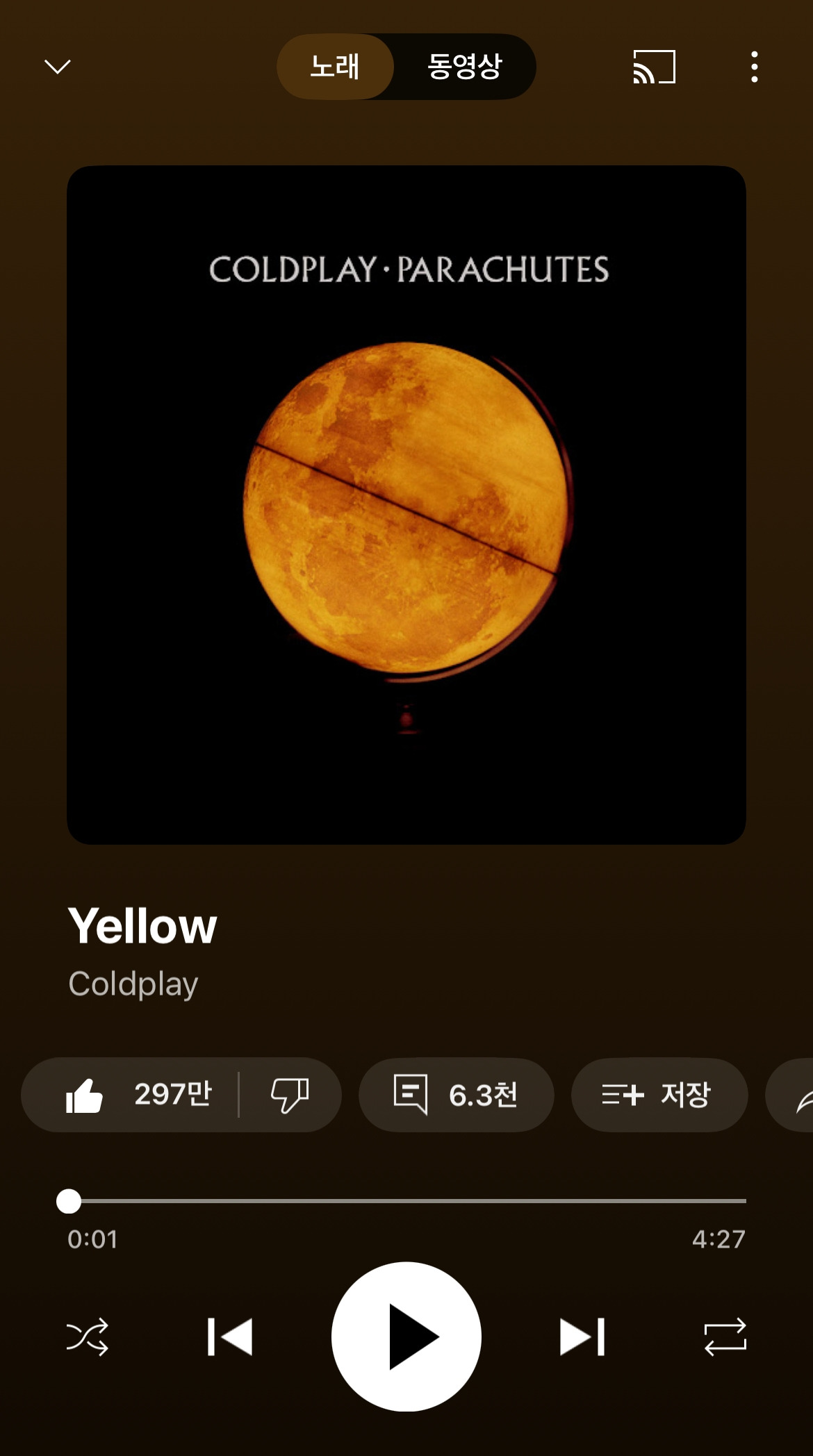Viewport: 813px width, 1456px height.
Task: Tap the playback progress bar
Action: (x=406, y=1200)
